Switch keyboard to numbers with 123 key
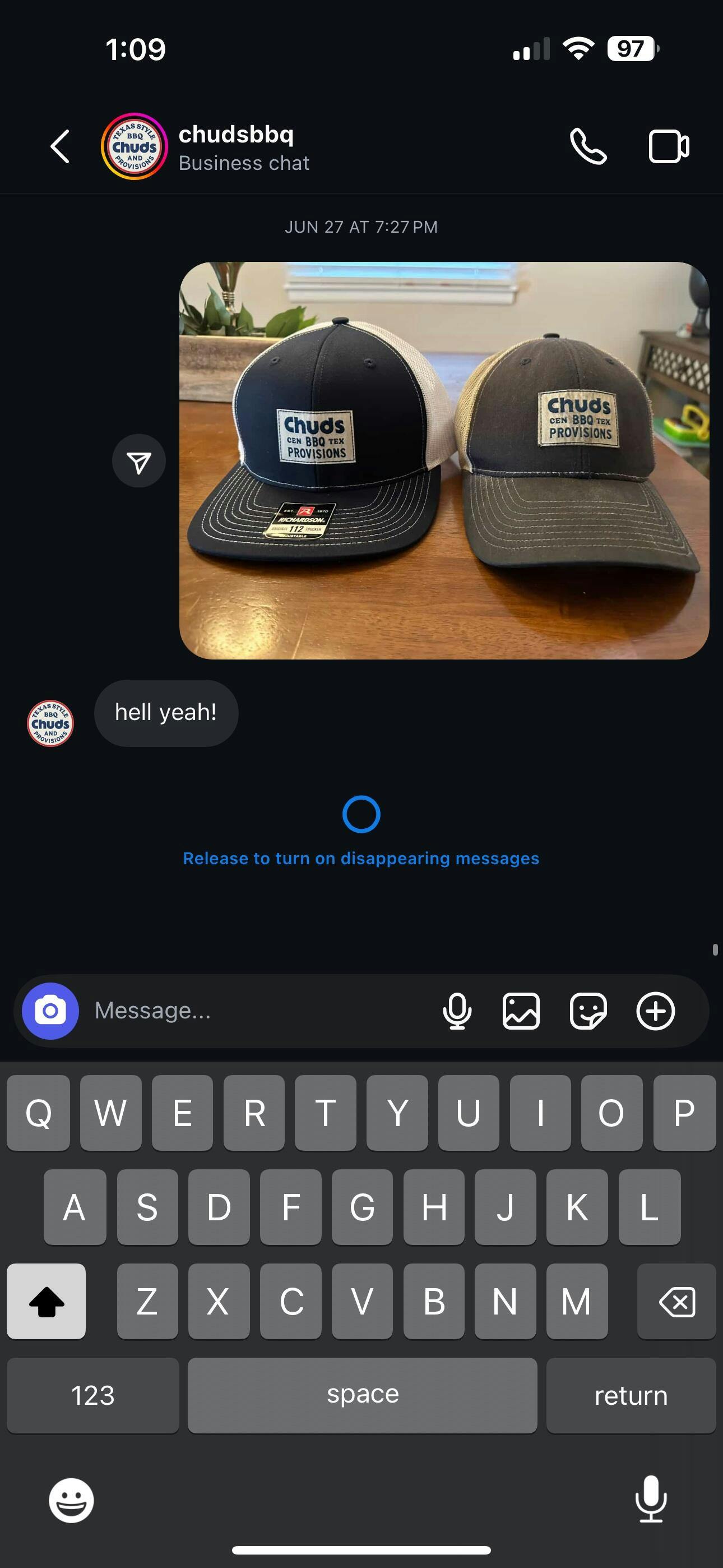This screenshot has width=723, height=1568. (x=93, y=1395)
